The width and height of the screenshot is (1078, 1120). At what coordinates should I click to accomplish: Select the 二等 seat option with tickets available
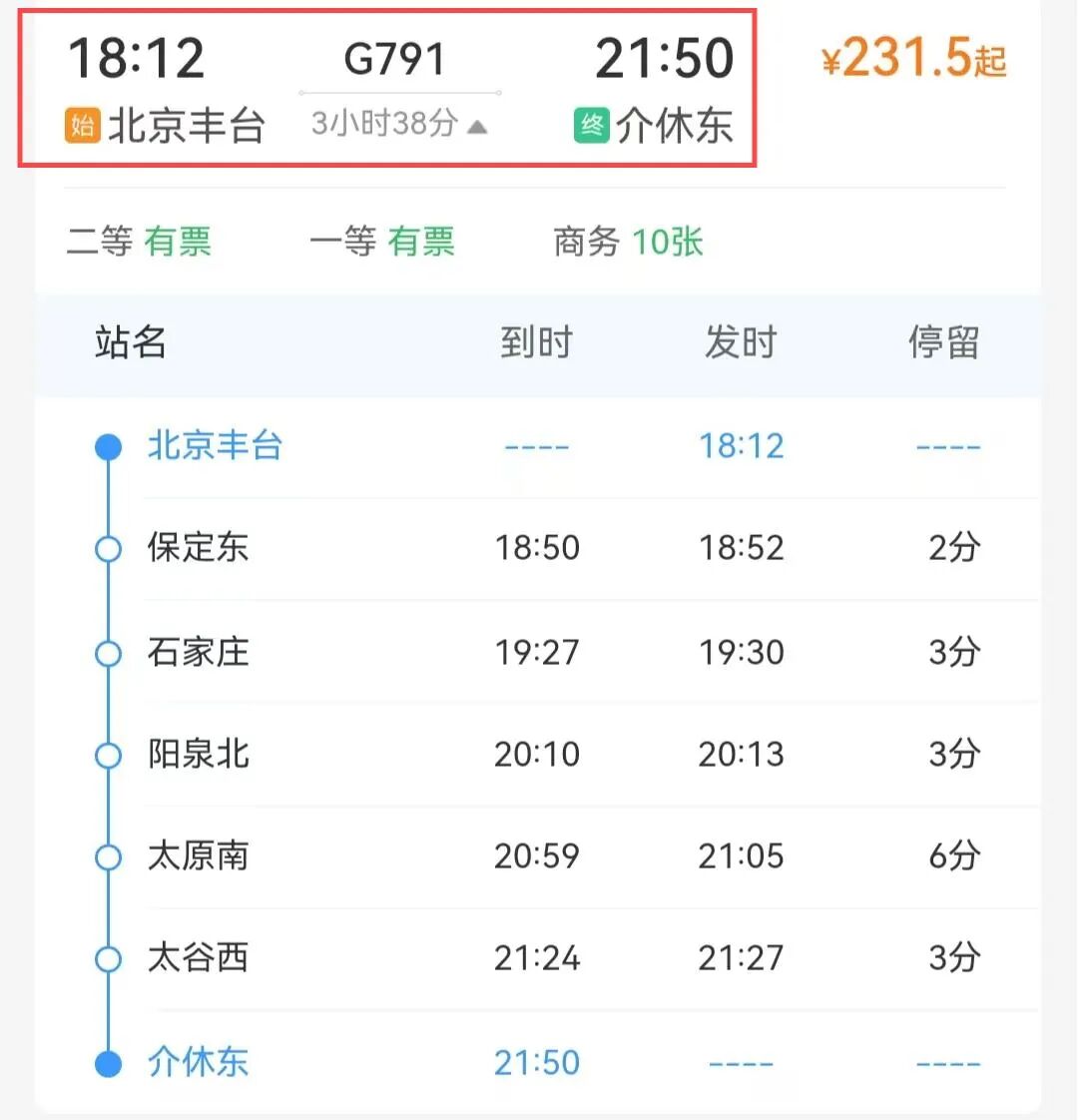(139, 241)
